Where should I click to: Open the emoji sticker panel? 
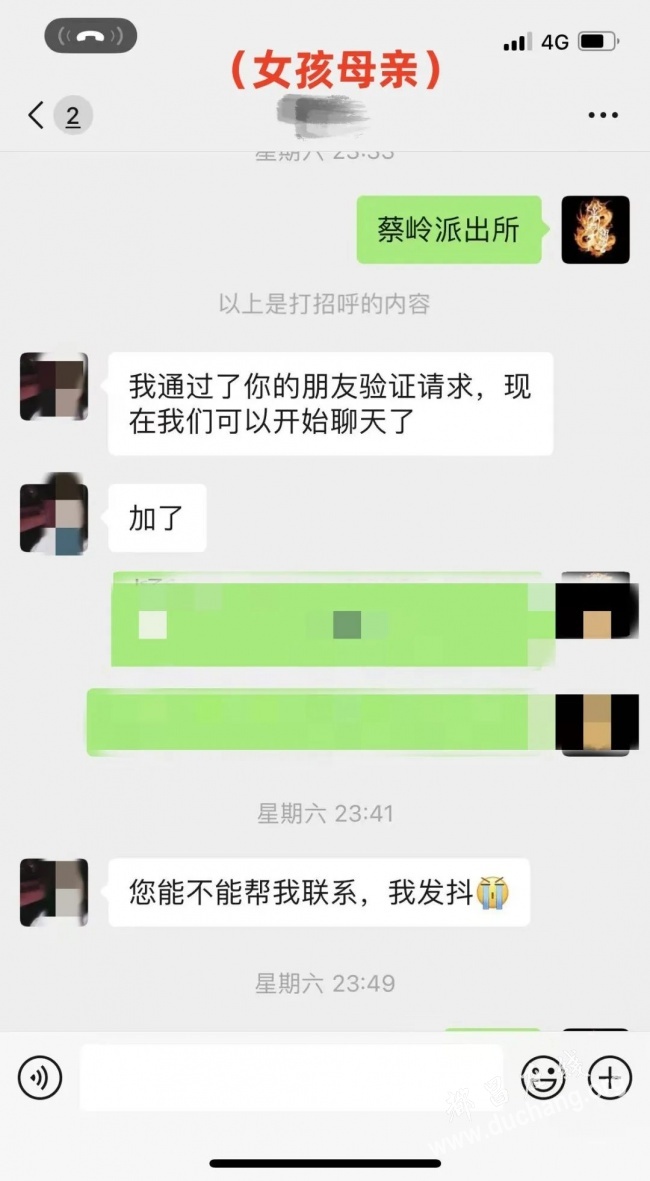[x=543, y=1077]
